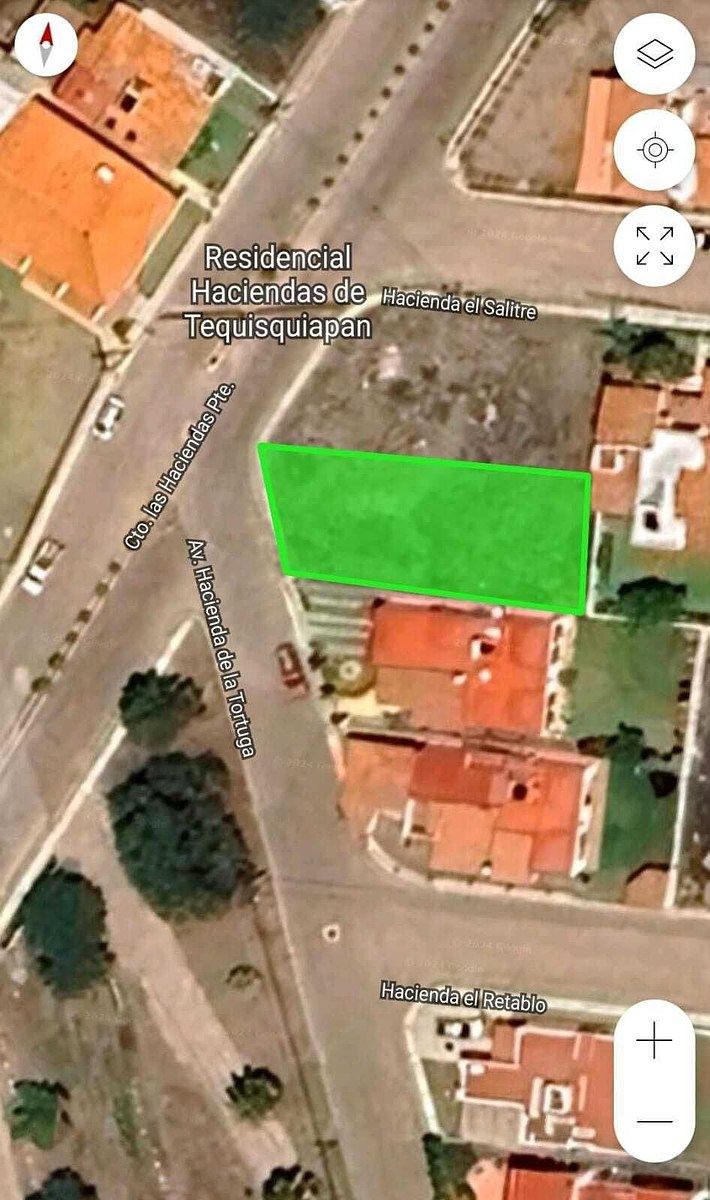Expand the map to full screen

point(654,246)
